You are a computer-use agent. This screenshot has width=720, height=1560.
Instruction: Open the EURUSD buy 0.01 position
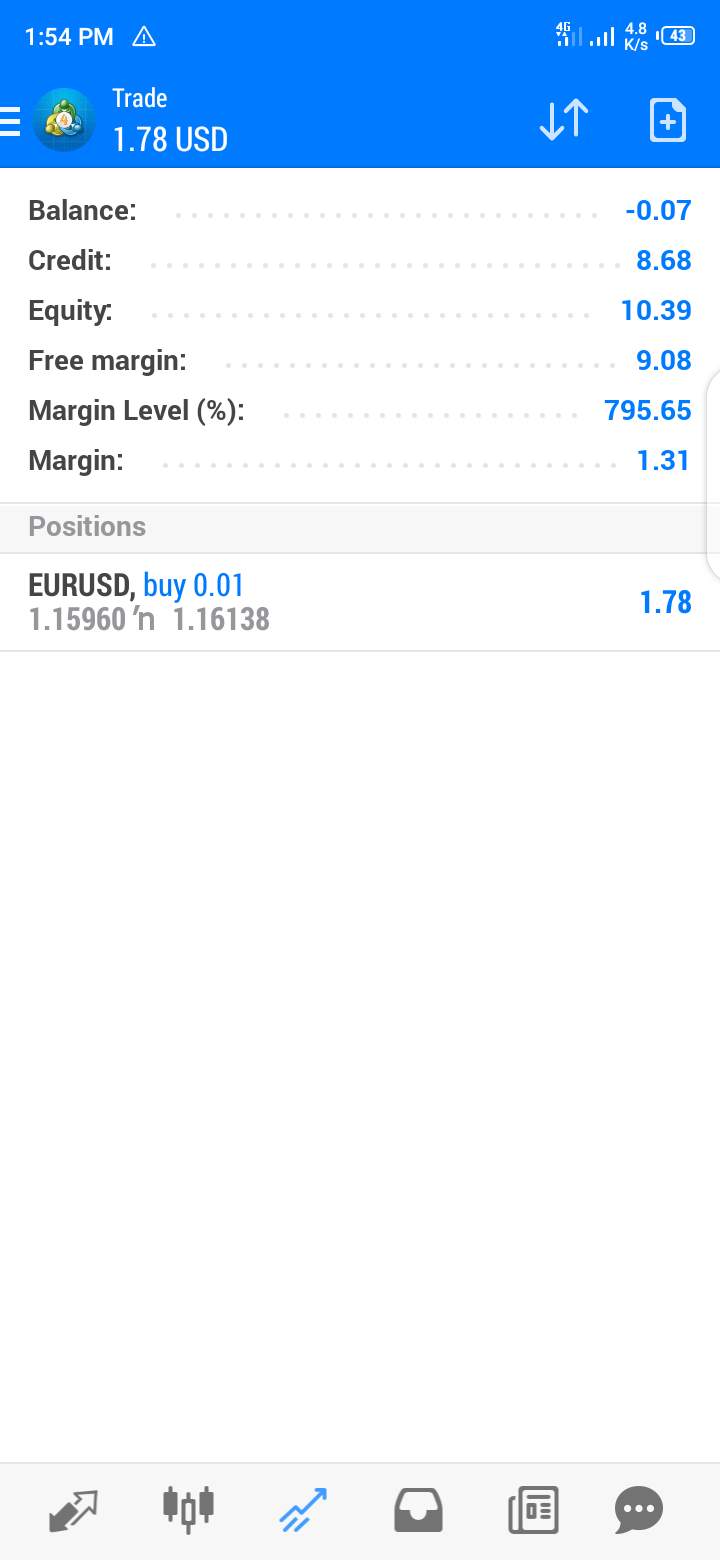point(360,602)
